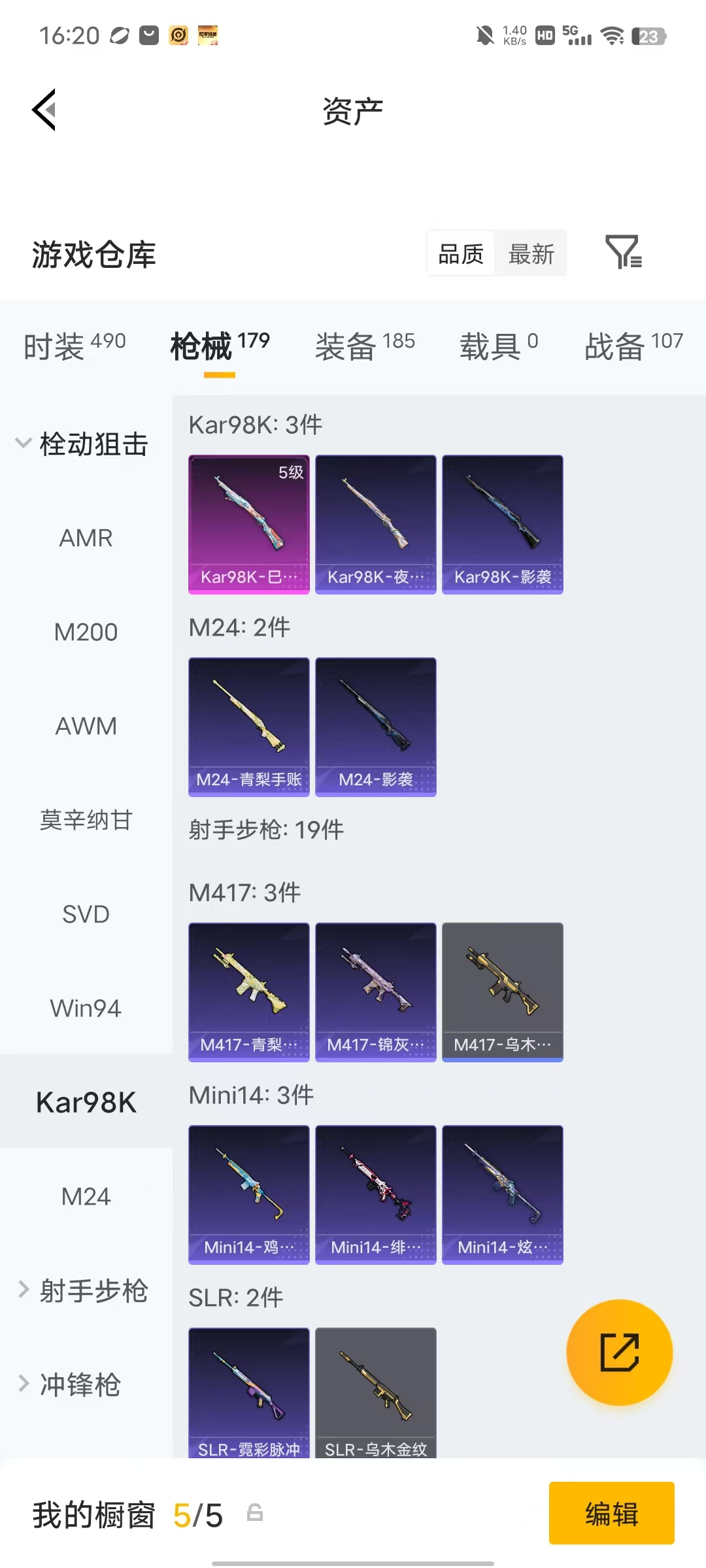Open the 载具 tab
Image resolution: width=706 pixels, height=1568 pixels.
coord(499,346)
